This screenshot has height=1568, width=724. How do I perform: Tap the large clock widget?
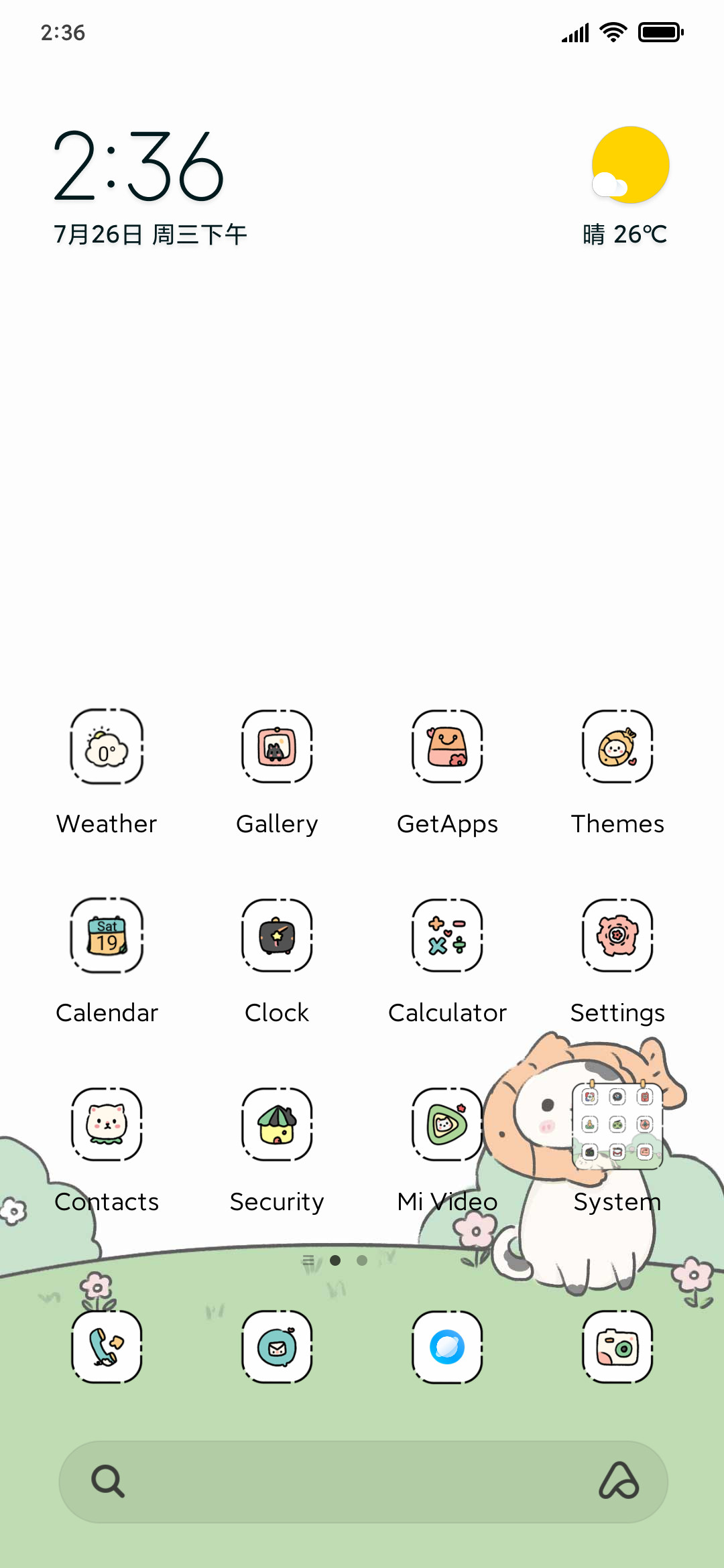pyautogui.click(x=139, y=166)
